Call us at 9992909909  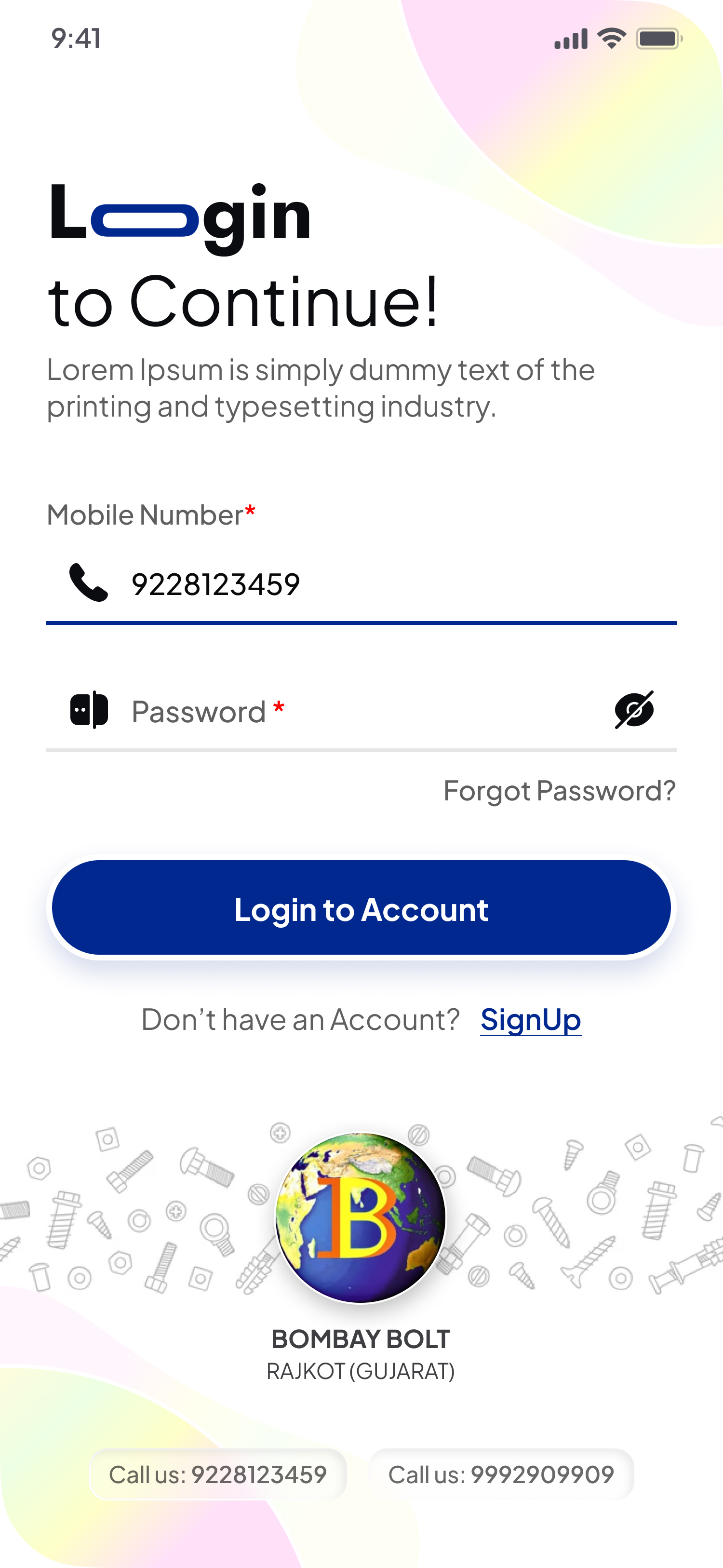point(501,1474)
